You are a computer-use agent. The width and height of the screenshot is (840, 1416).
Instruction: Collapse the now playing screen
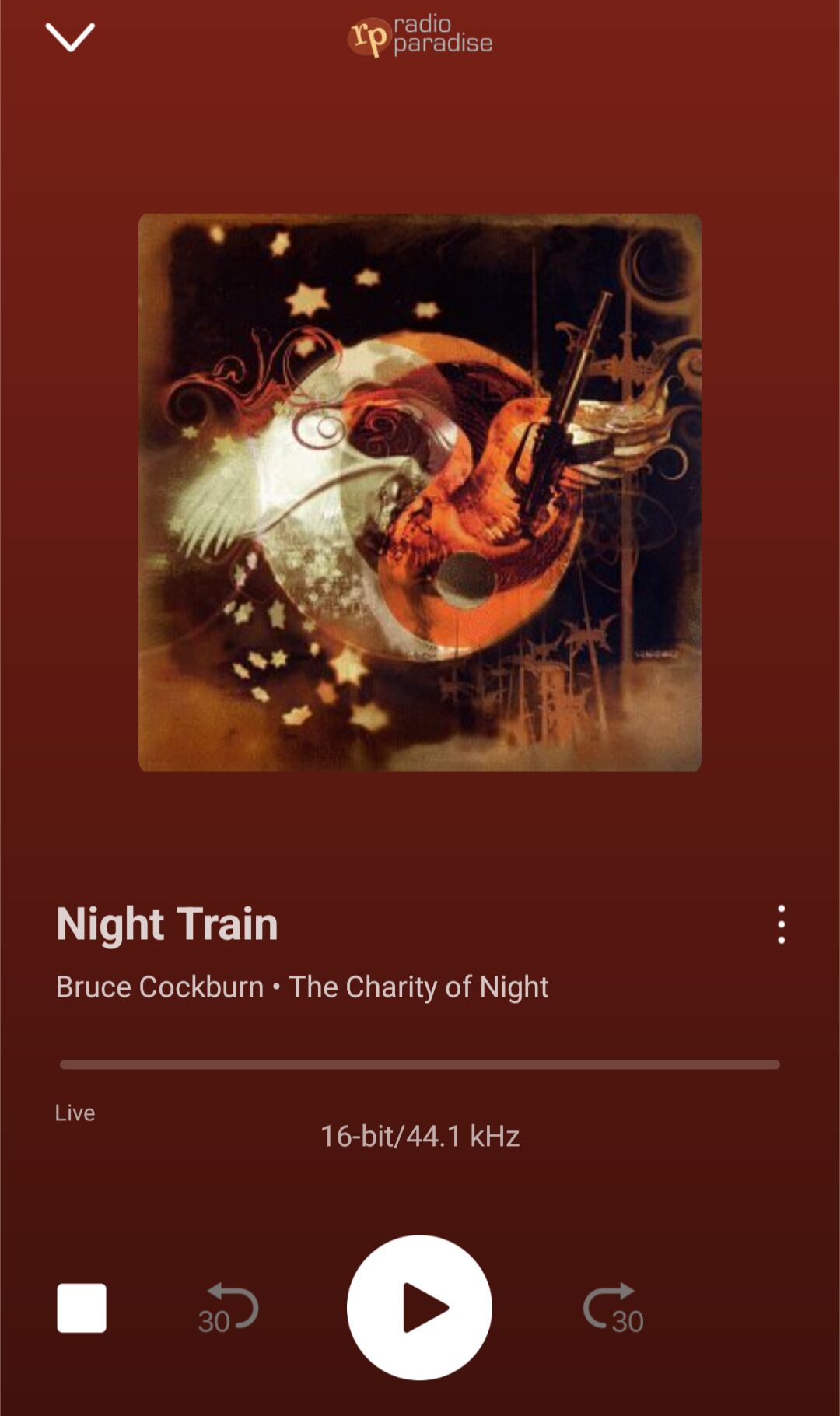tap(70, 37)
